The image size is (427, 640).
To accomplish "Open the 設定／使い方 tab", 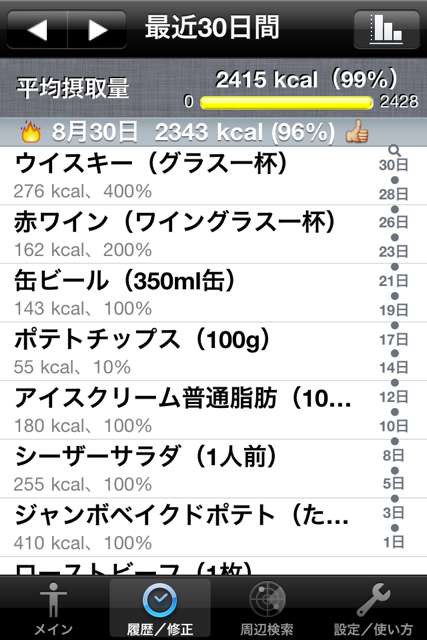I will tap(373, 608).
